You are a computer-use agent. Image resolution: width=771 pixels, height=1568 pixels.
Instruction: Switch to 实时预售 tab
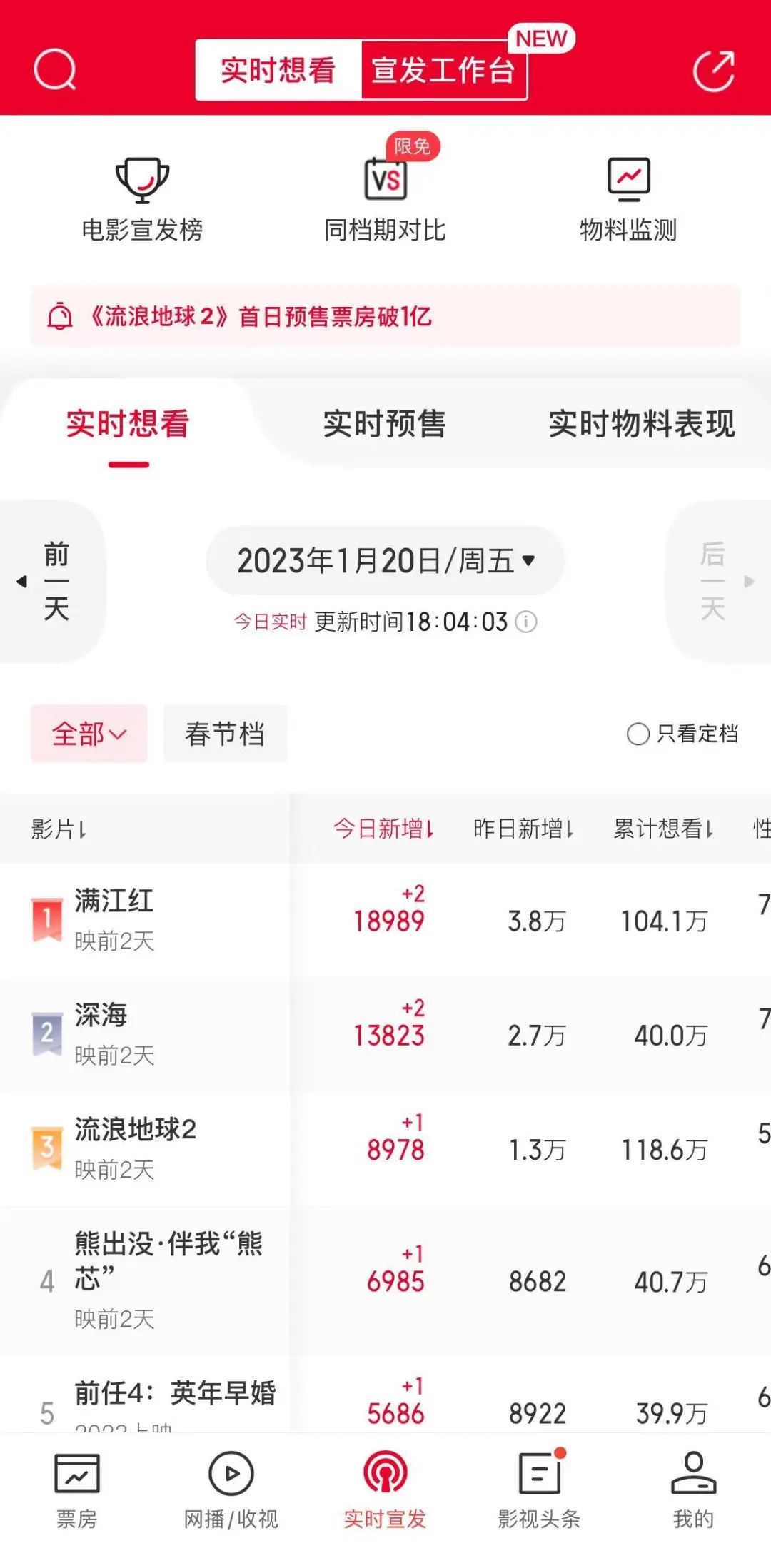(x=385, y=423)
